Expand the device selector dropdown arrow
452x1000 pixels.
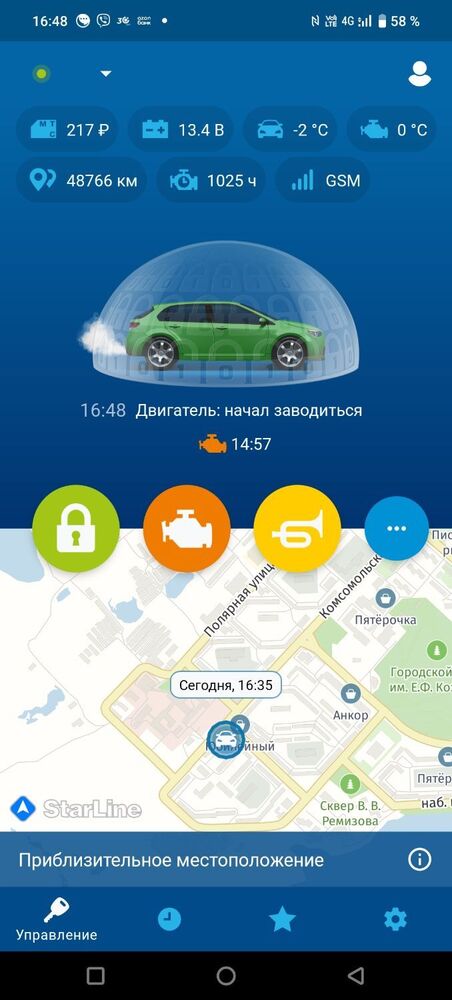106,74
